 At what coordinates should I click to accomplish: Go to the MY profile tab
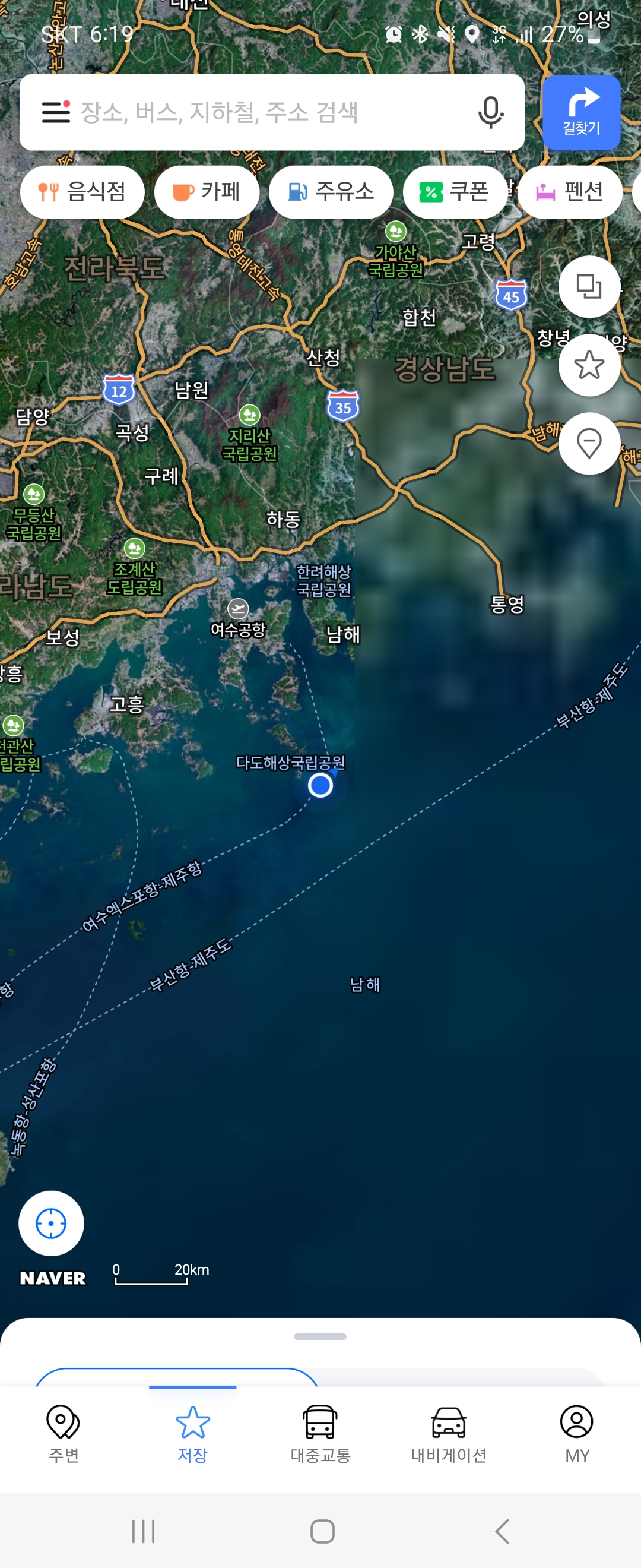(576, 1434)
